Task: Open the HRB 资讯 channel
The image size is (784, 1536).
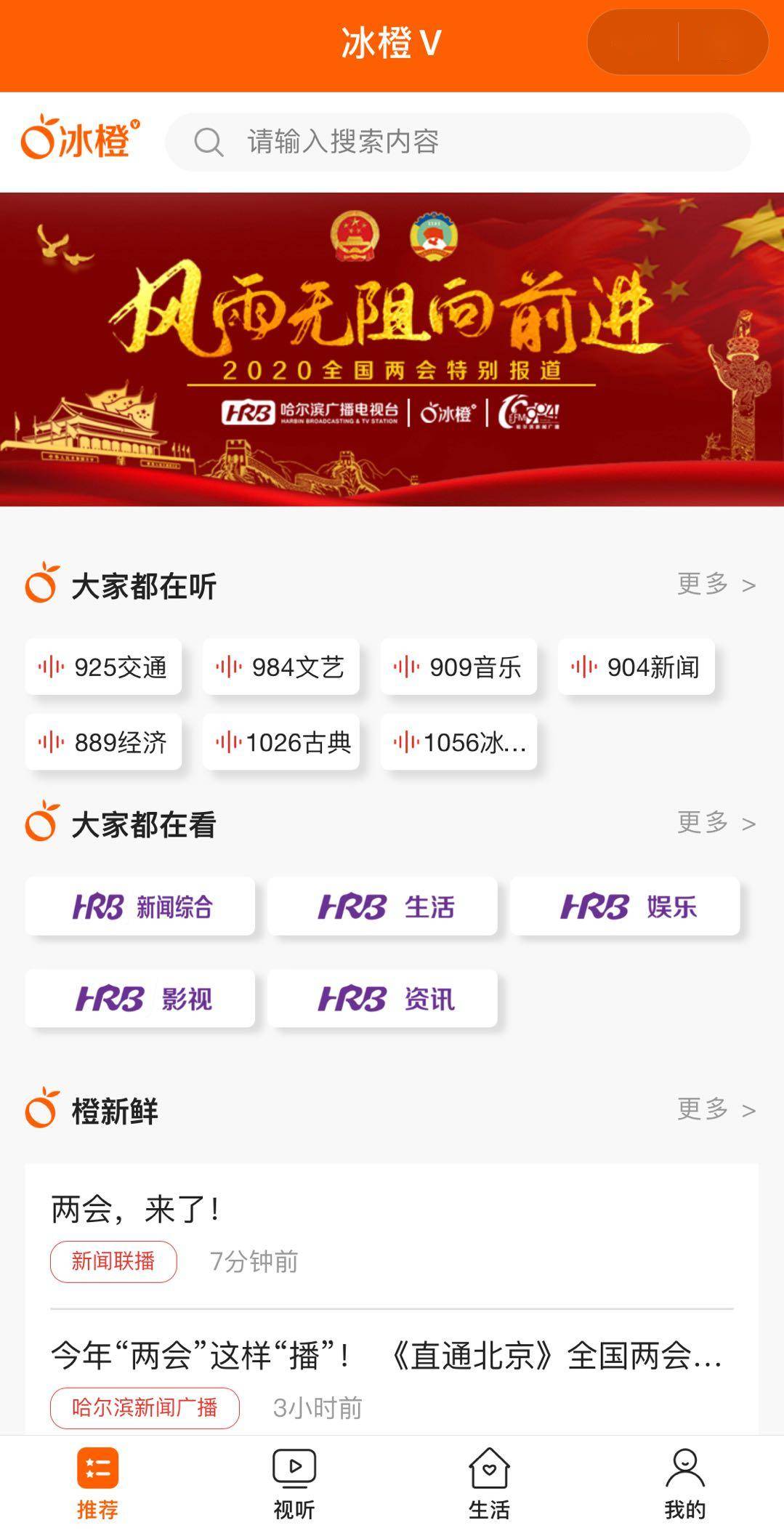Action: 382,998
